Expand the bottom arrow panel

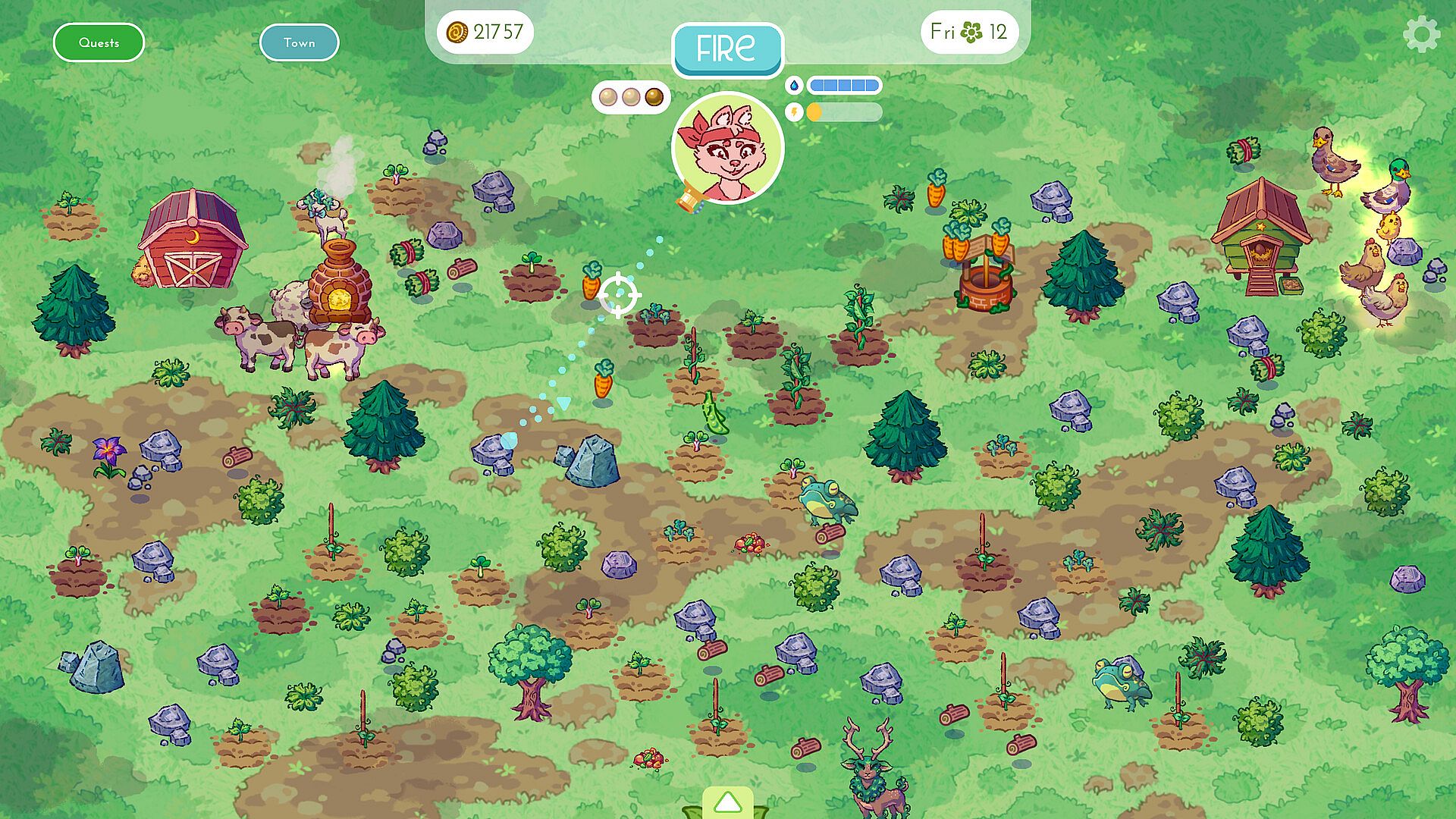(x=727, y=804)
